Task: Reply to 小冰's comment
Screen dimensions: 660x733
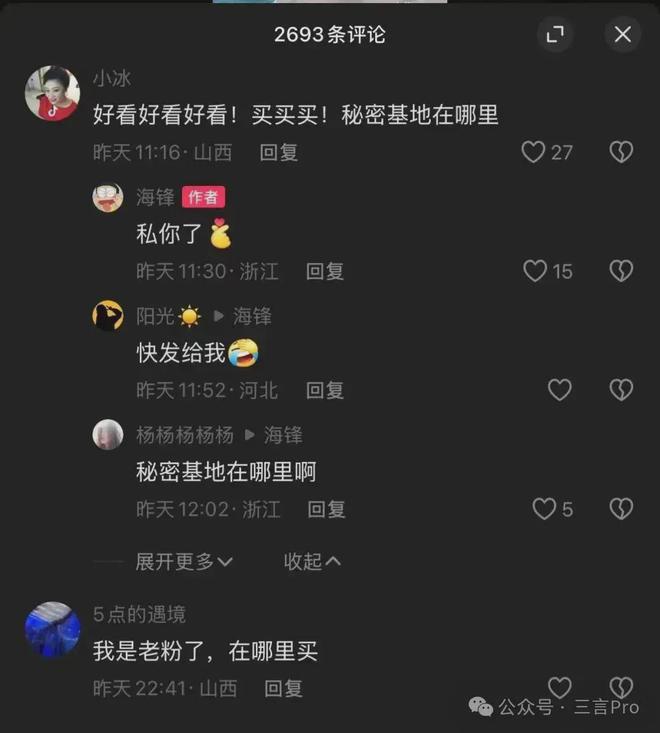Action: 279,152
